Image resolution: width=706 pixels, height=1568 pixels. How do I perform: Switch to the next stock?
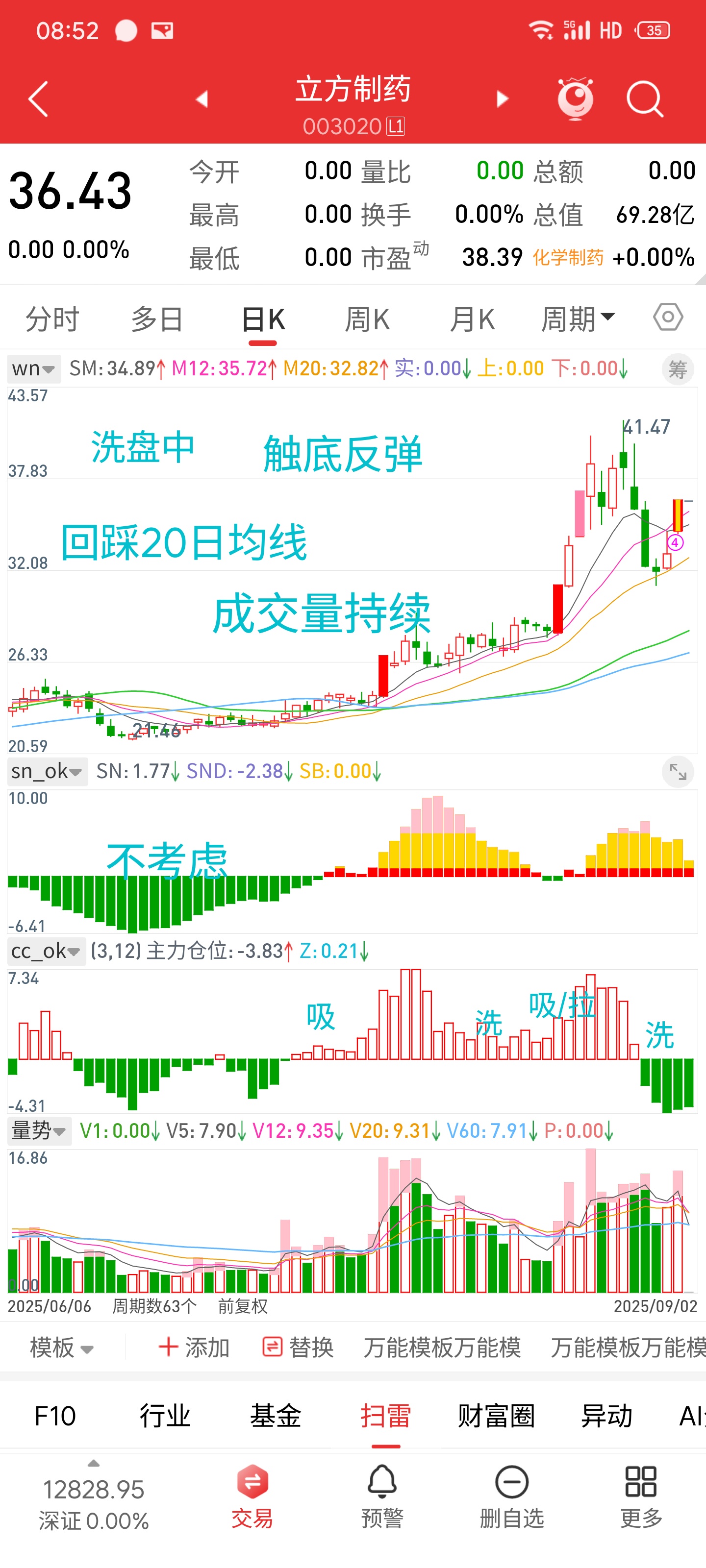click(x=502, y=98)
